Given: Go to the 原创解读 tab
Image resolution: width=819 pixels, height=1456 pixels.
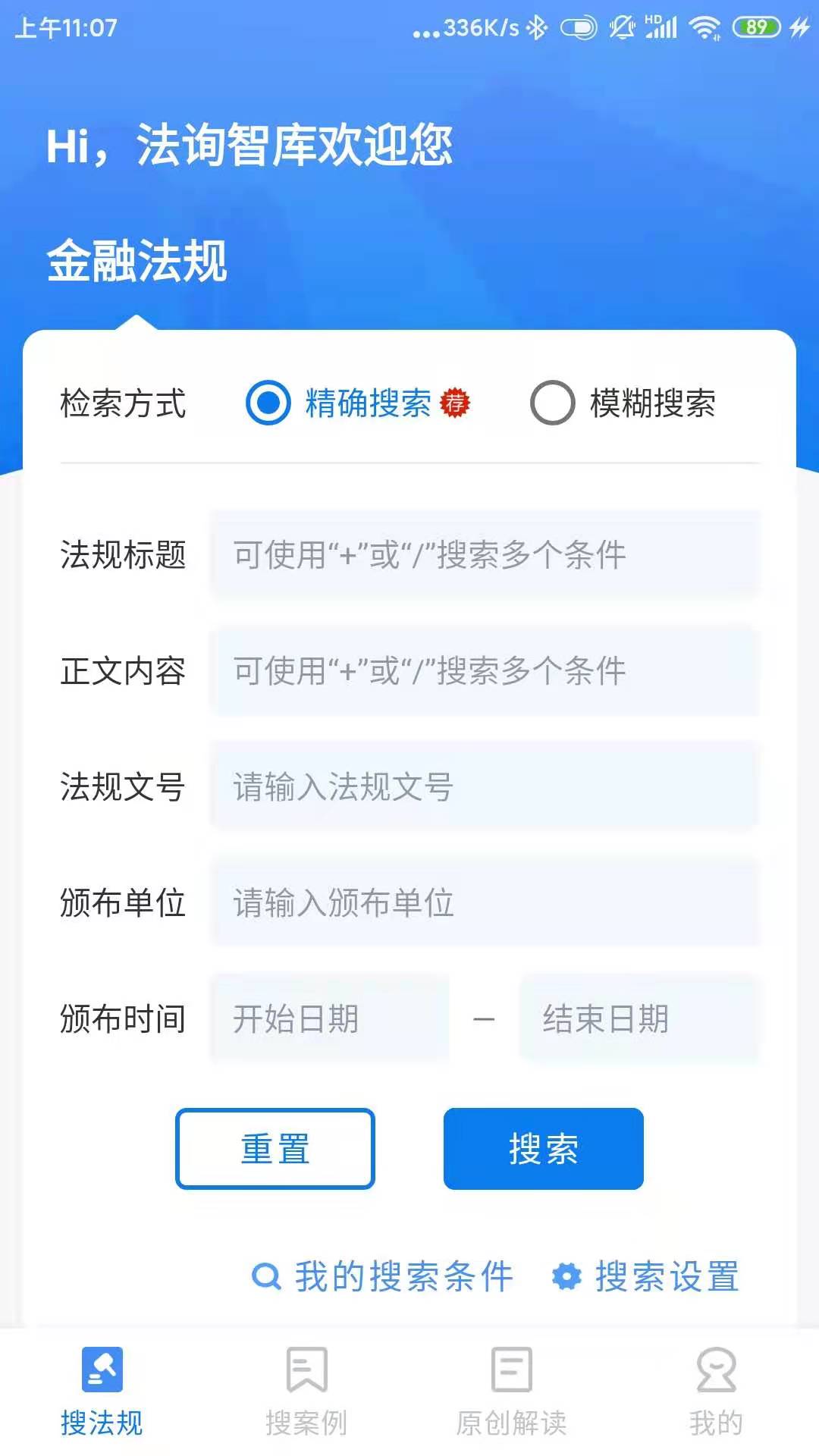Looking at the screenshot, I should tap(511, 1392).
